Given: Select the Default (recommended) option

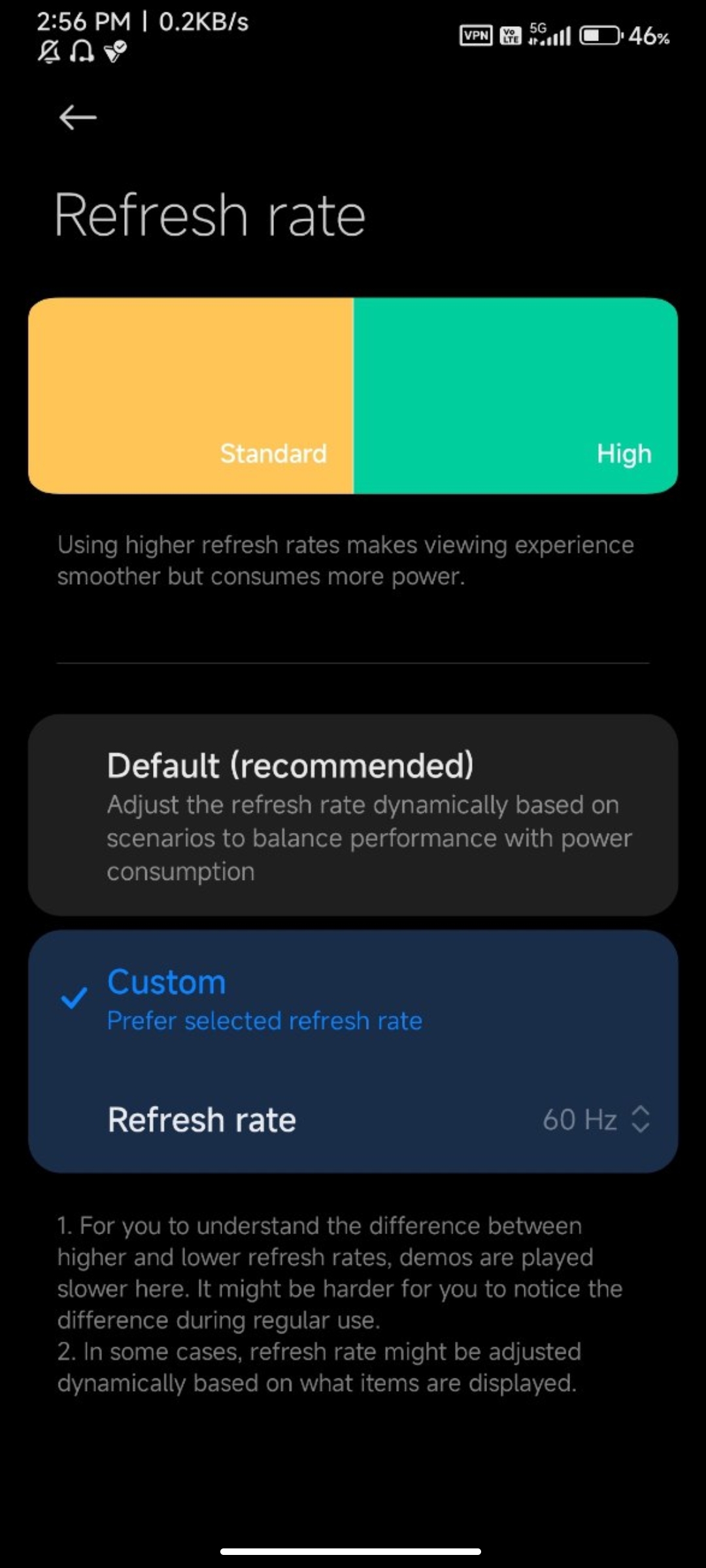Looking at the screenshot, I should tap(353, 815).
